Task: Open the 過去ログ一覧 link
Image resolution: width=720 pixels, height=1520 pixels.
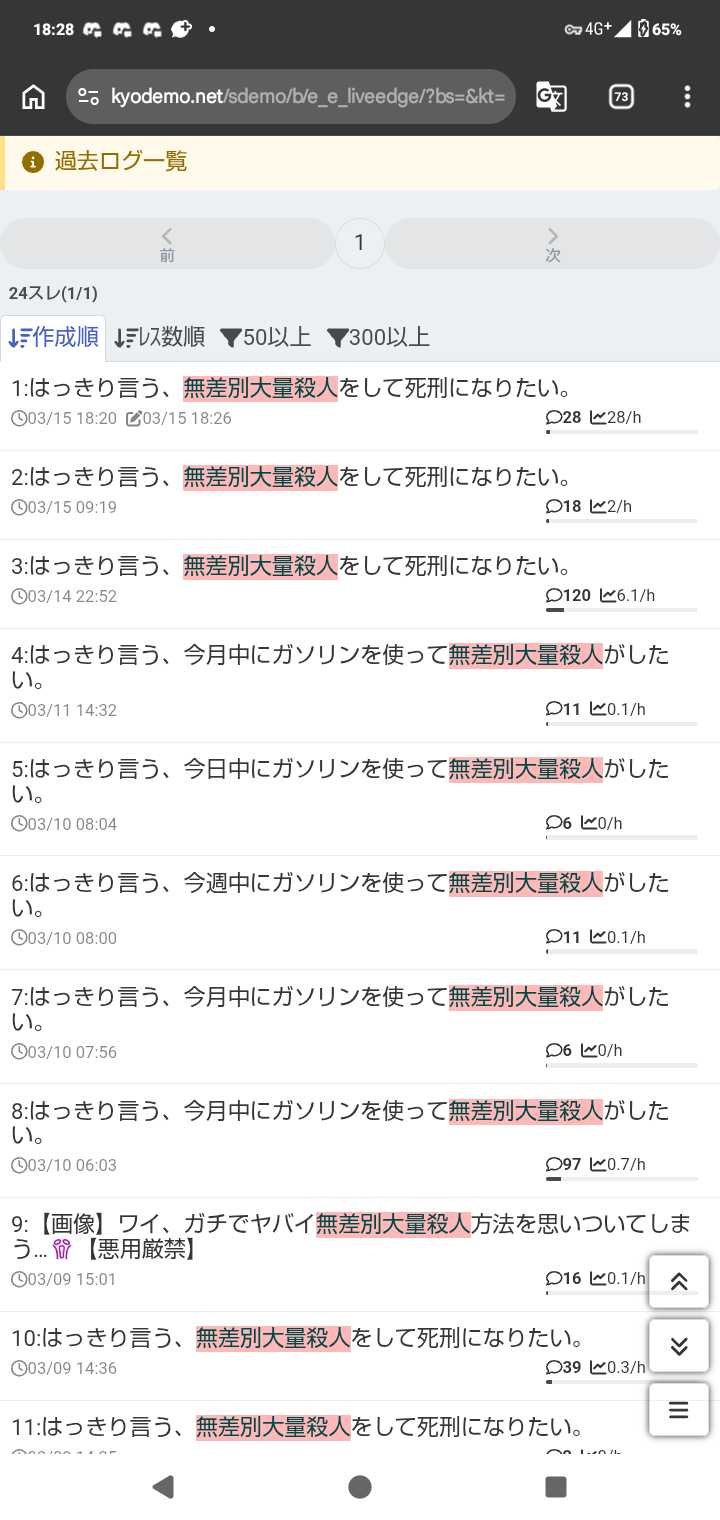Action: point(120,162)
